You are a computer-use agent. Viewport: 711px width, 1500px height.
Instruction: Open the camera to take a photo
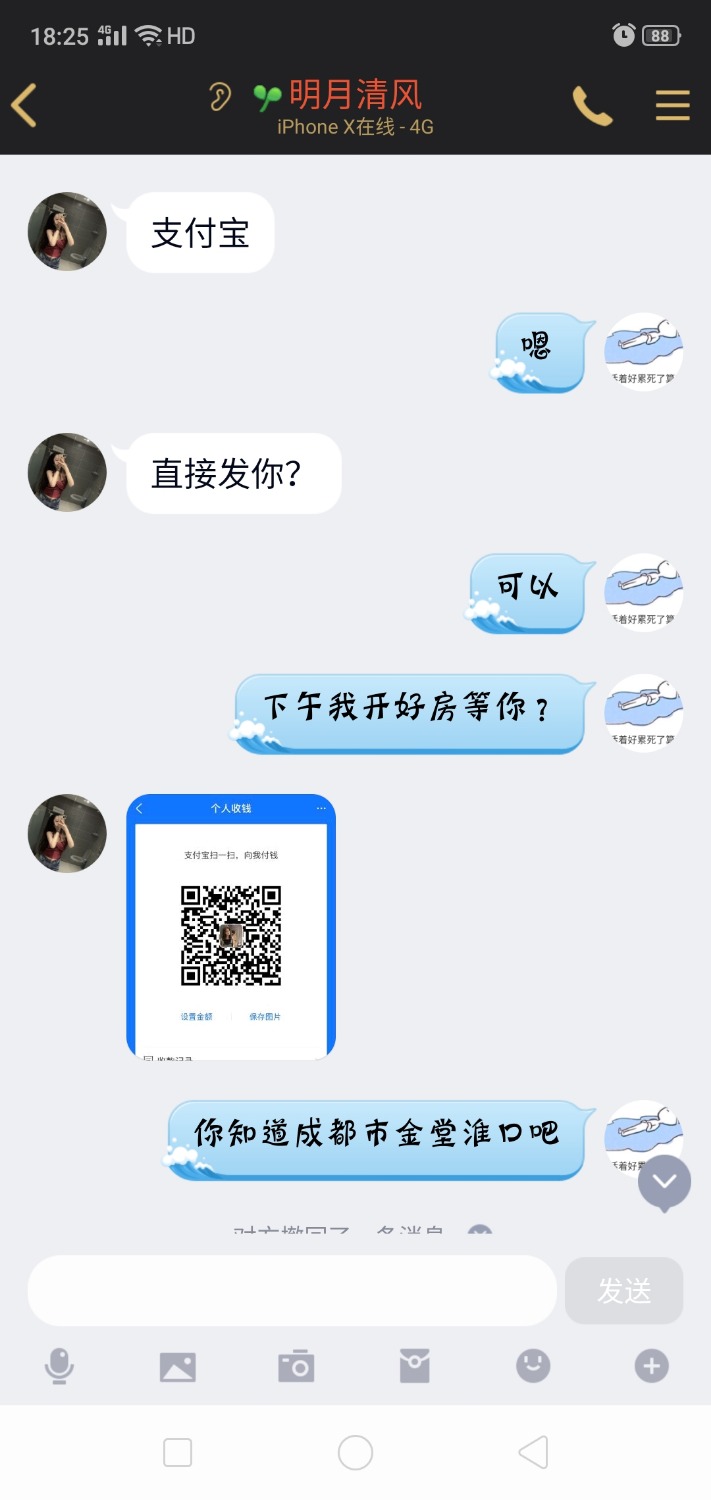pyautogui.click(x=296, y=1366)
